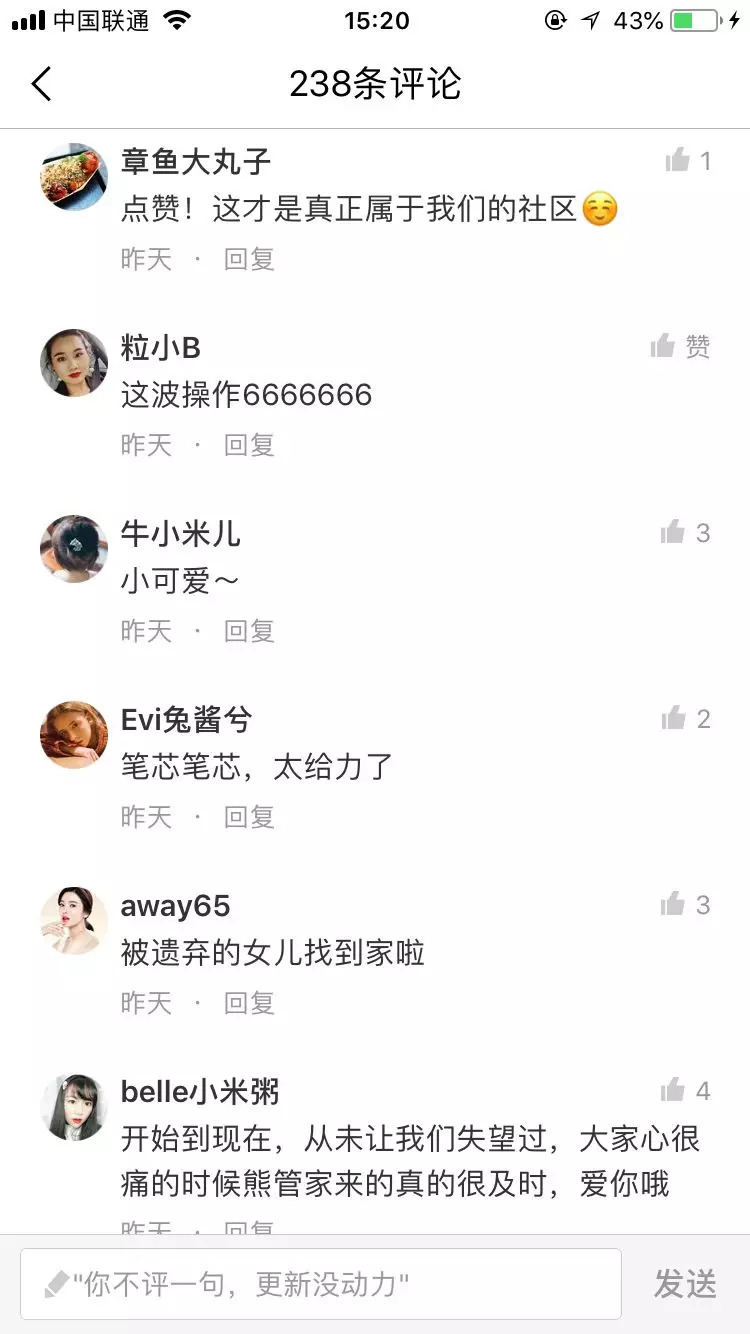This screenshot has width=750, height=1334.
Task: Go back from the comments page
Action: click(x=41, y=84)
